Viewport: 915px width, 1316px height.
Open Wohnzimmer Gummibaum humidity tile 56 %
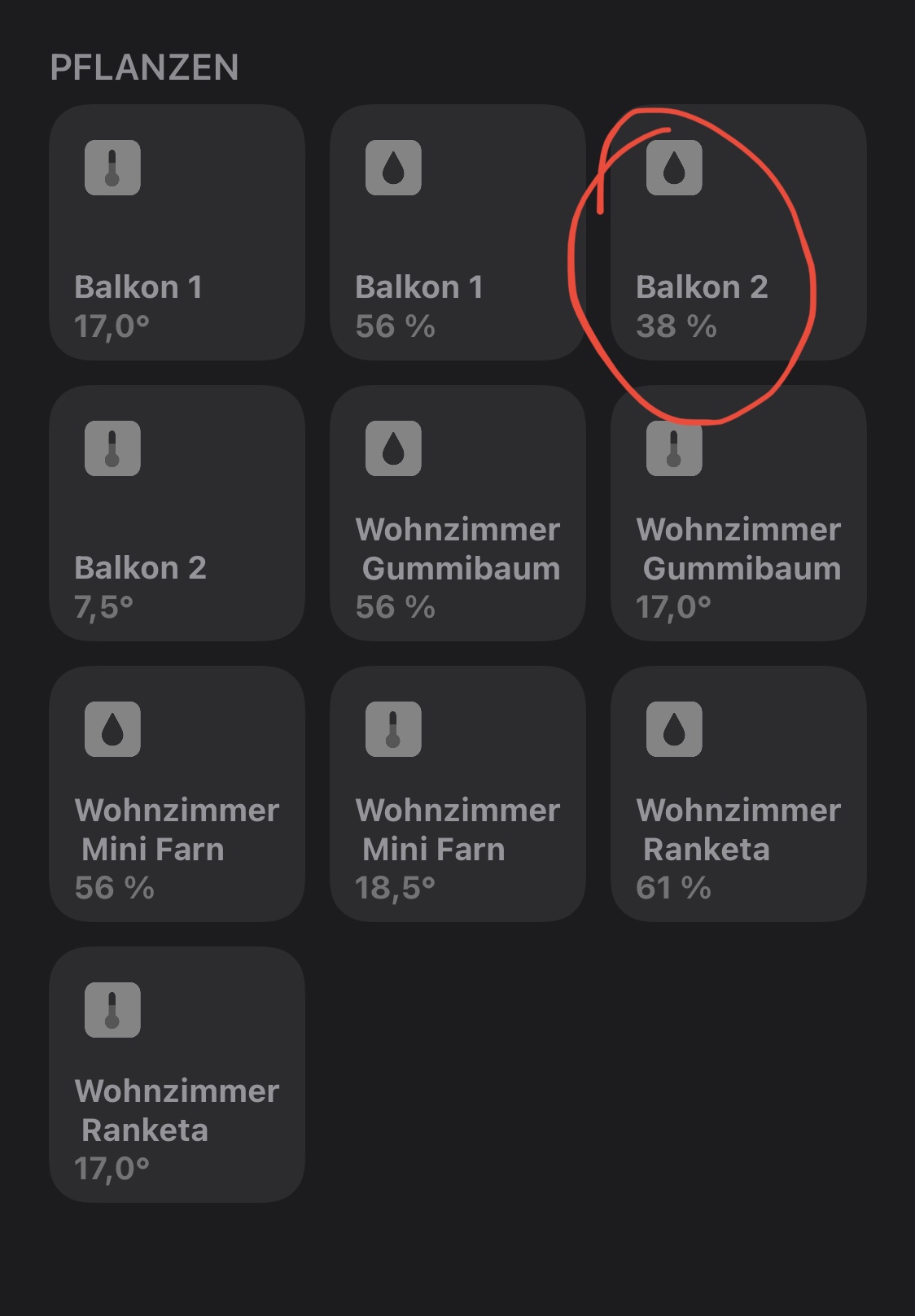tap(457, 514)
